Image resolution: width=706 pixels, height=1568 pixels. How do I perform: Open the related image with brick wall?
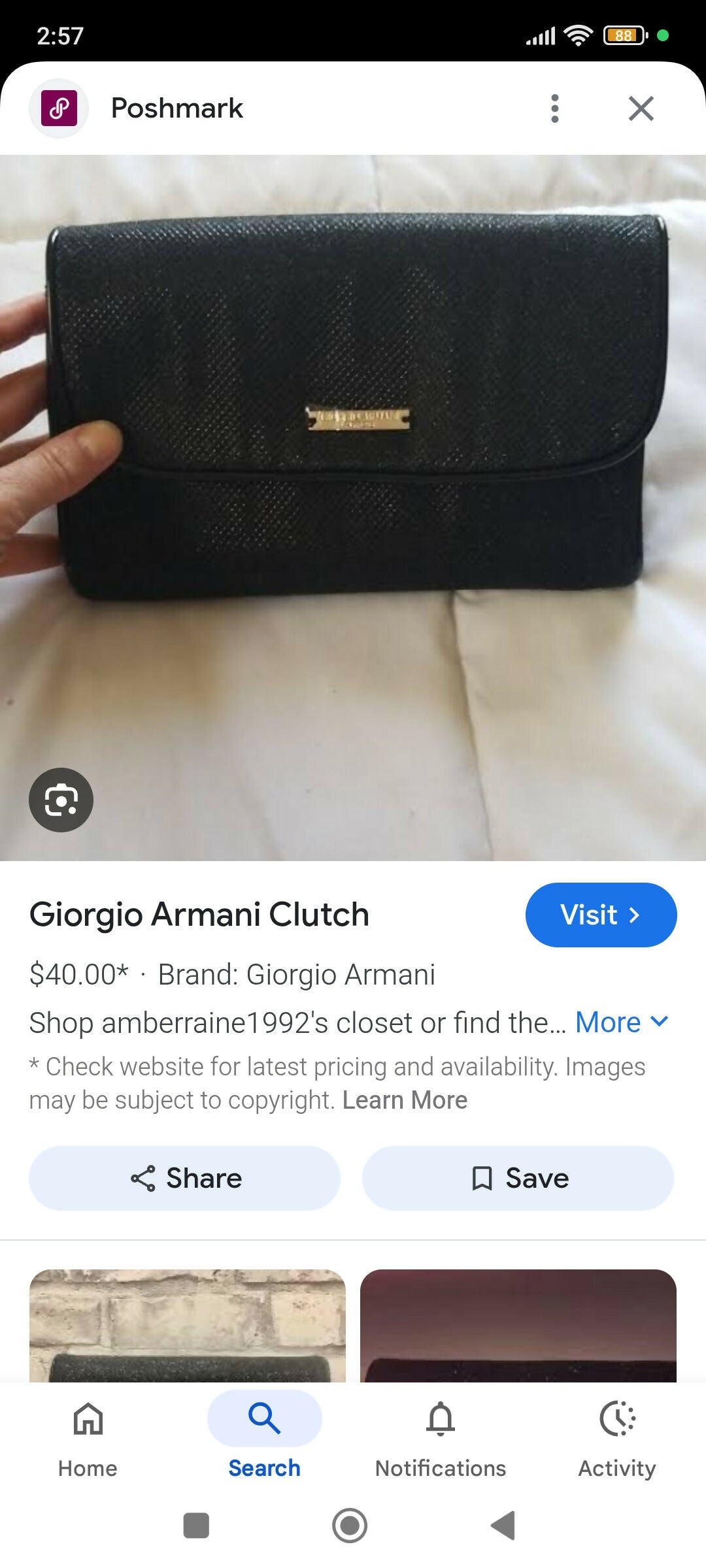click(x=188, y=1325)
